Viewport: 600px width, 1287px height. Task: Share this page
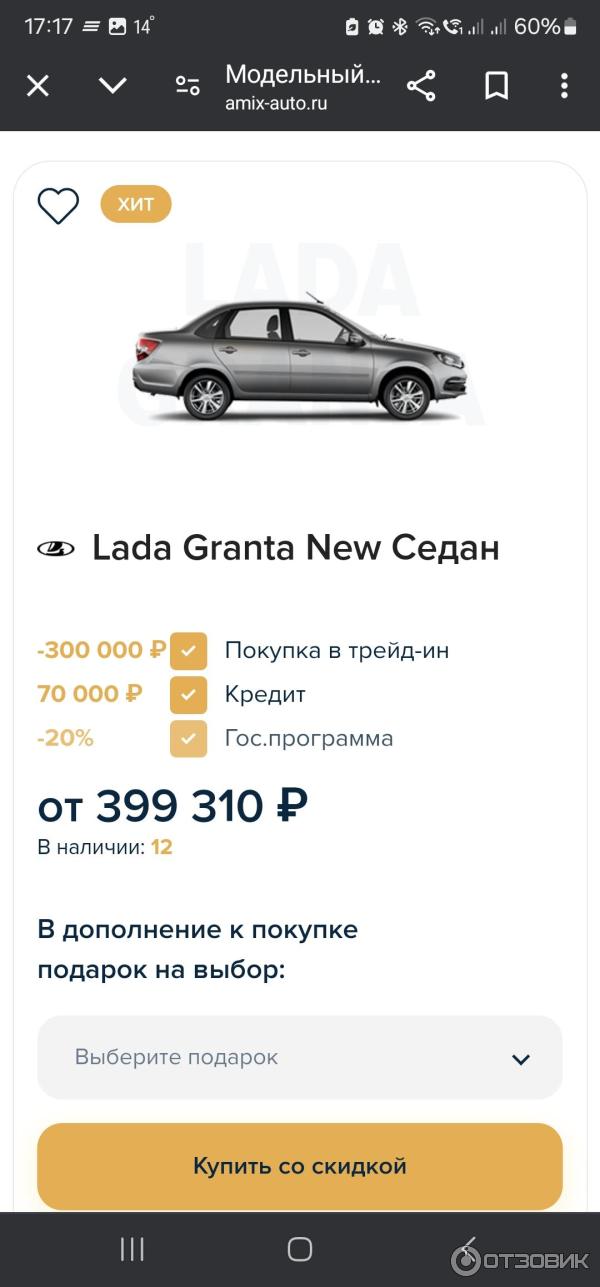pyautogui.click(x=421, y=86)
